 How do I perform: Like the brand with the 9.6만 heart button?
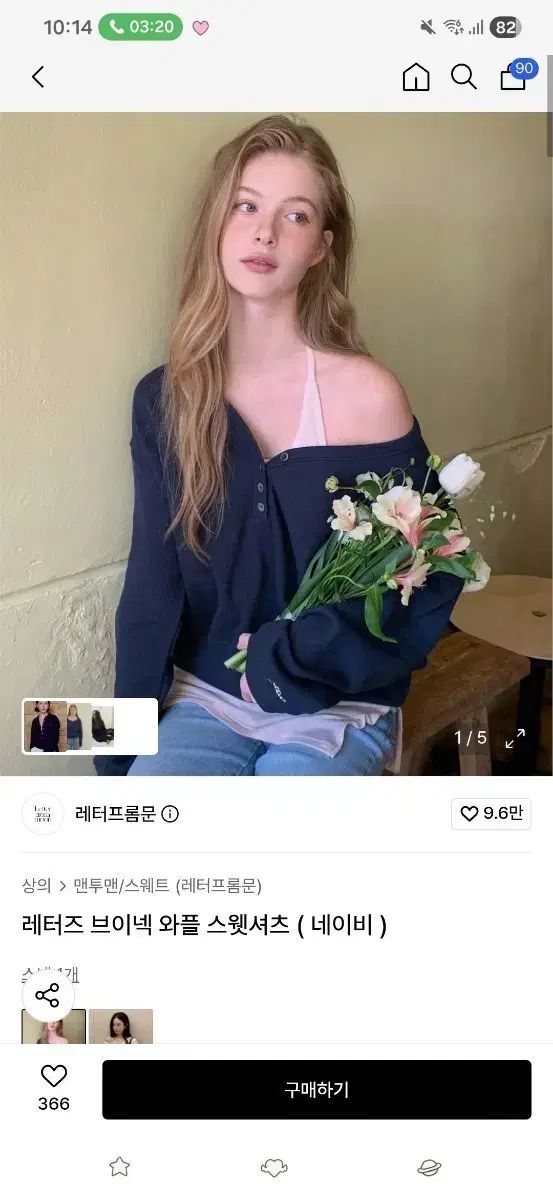point(491,814)
